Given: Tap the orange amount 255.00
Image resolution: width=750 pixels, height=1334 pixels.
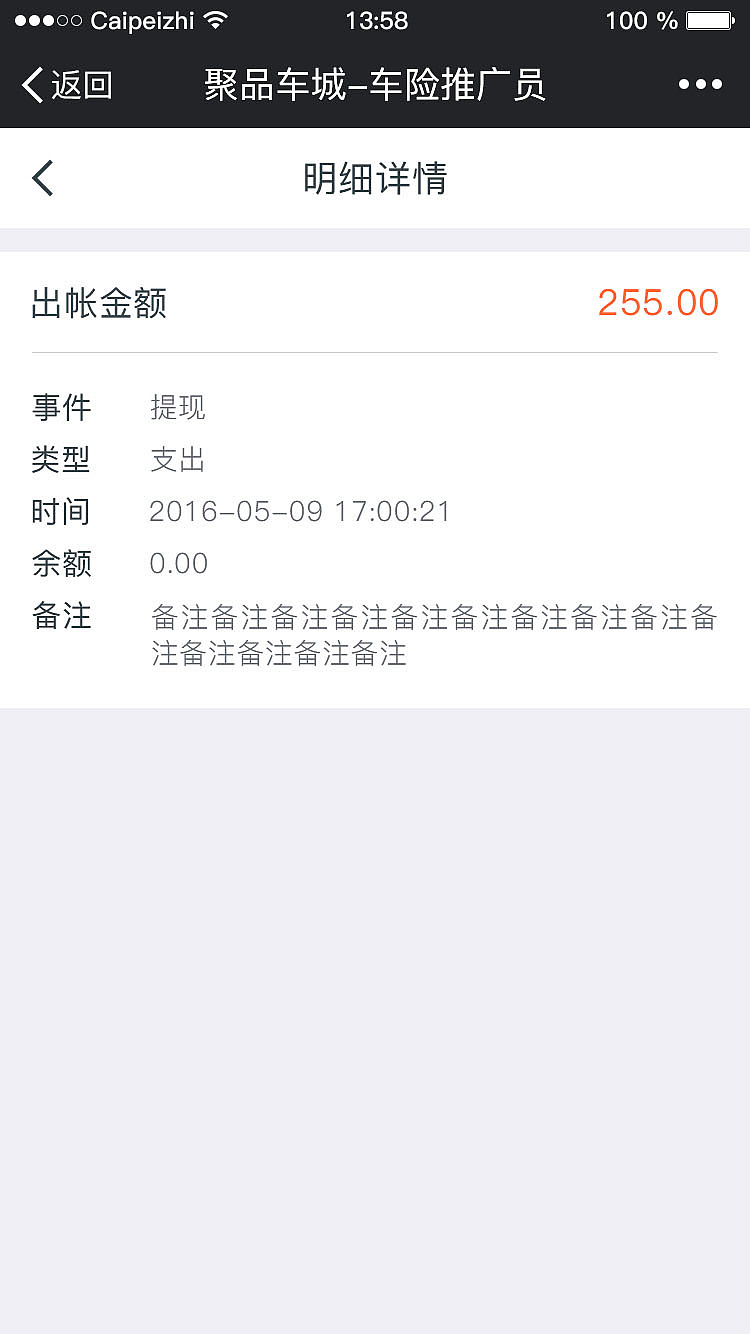Looking at the screenshot, I should click(657, 303).
